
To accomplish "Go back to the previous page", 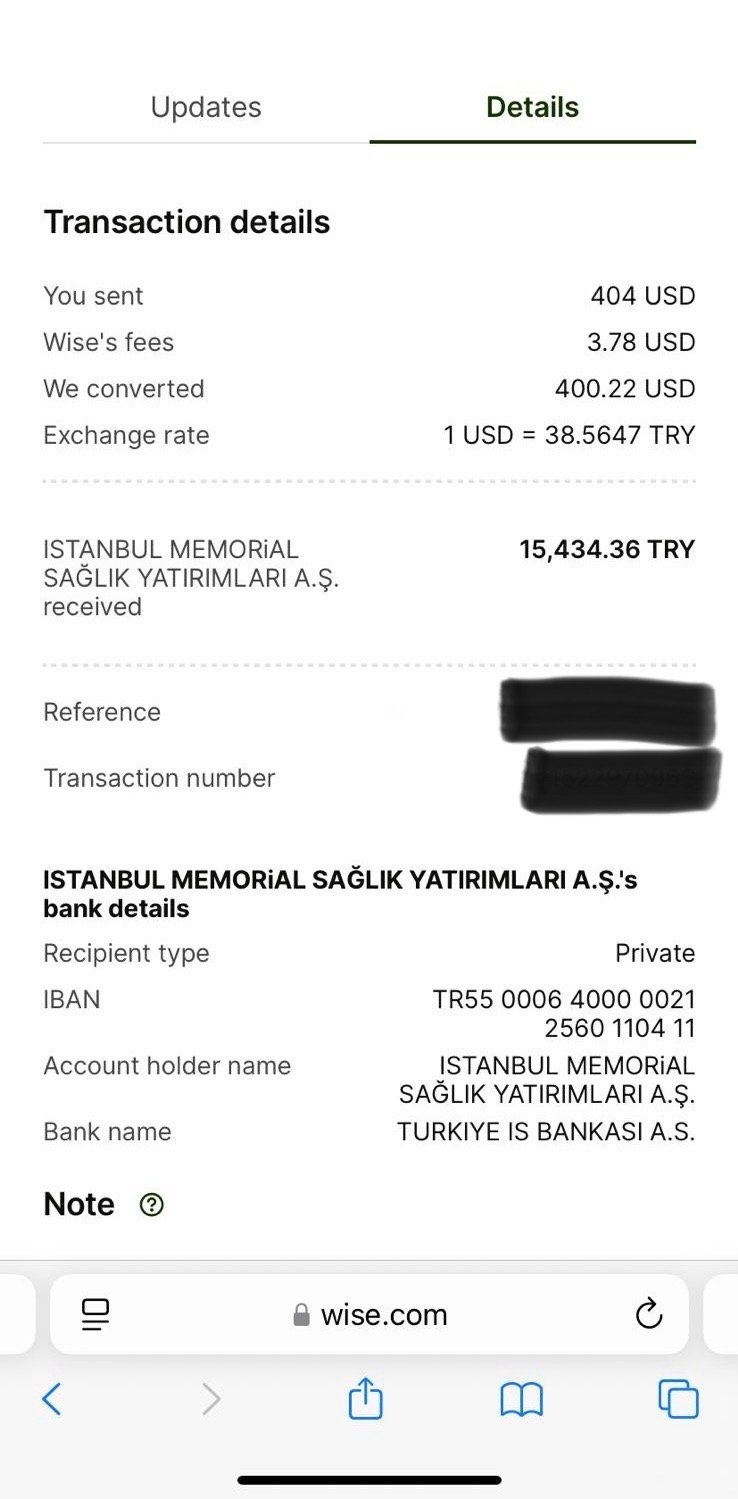I will (x=52, y=1398).
